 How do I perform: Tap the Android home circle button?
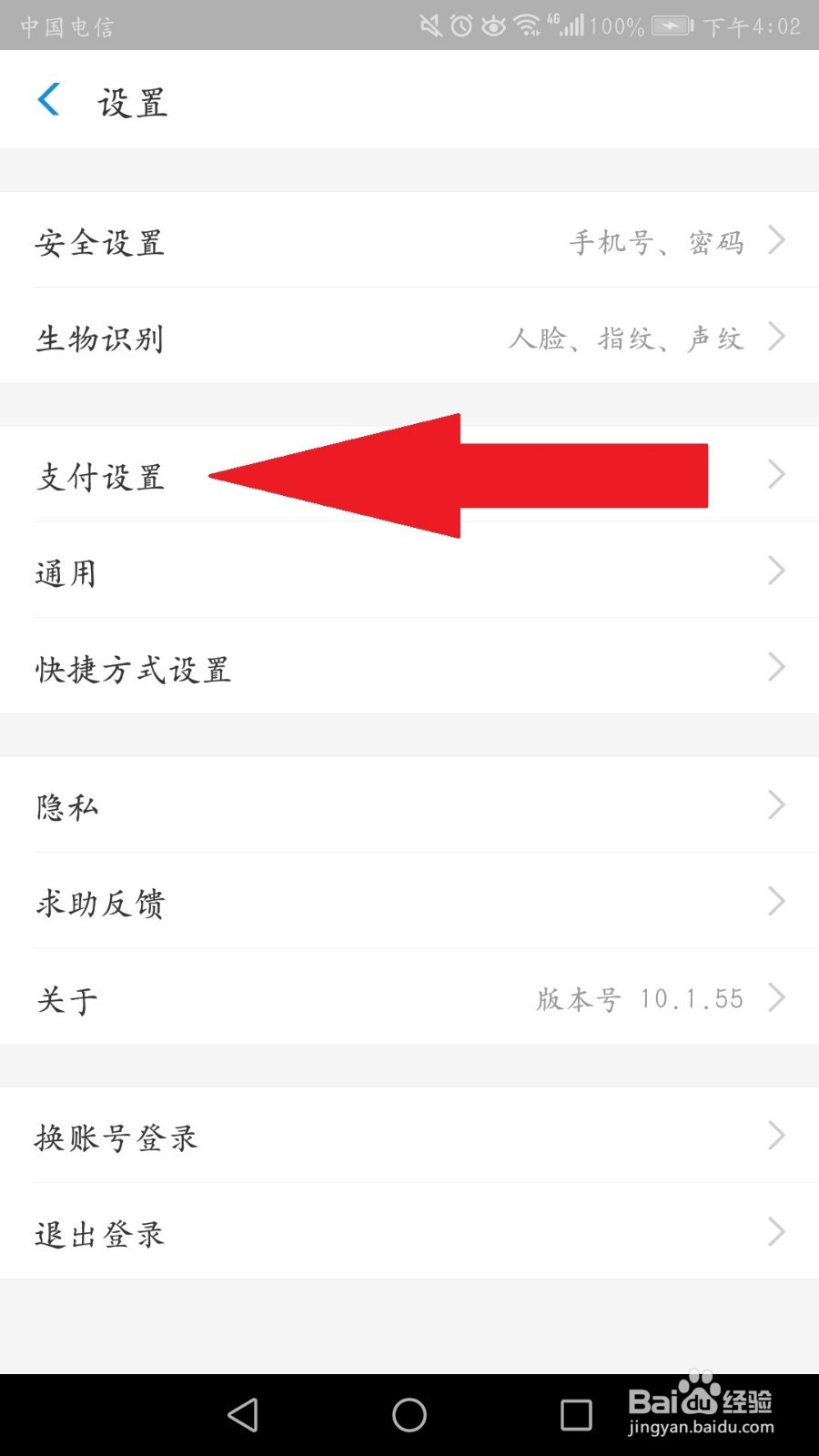coord(409,1415)
